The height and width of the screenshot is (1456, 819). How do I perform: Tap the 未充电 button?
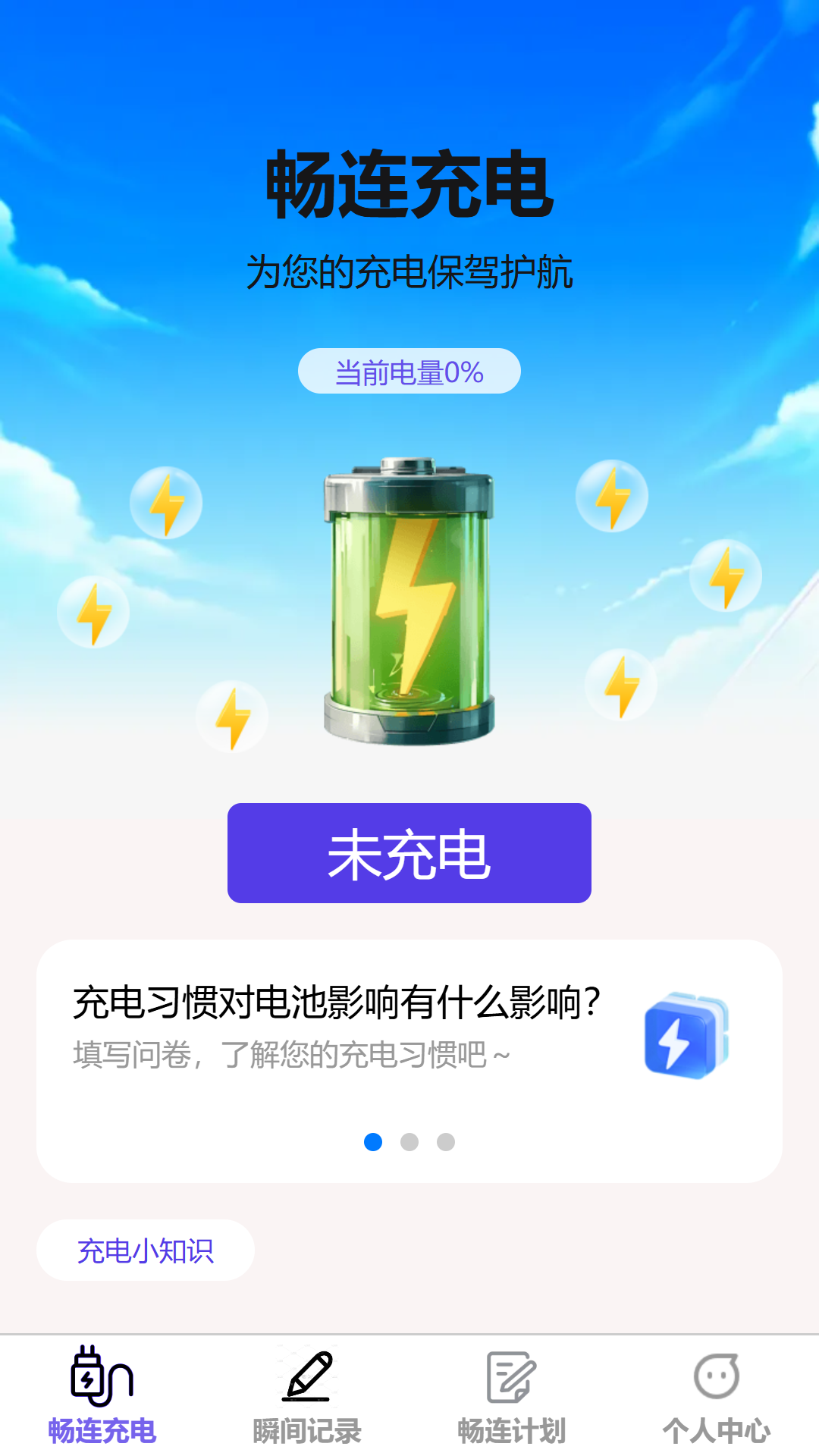pos(409,853)
